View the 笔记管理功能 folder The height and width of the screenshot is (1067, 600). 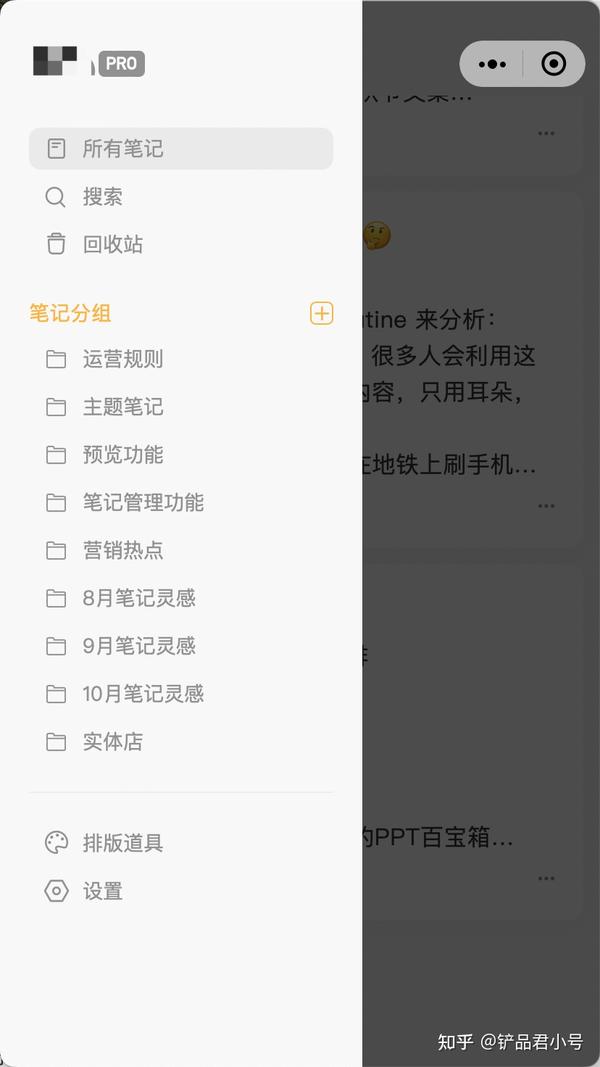point(142,502)
